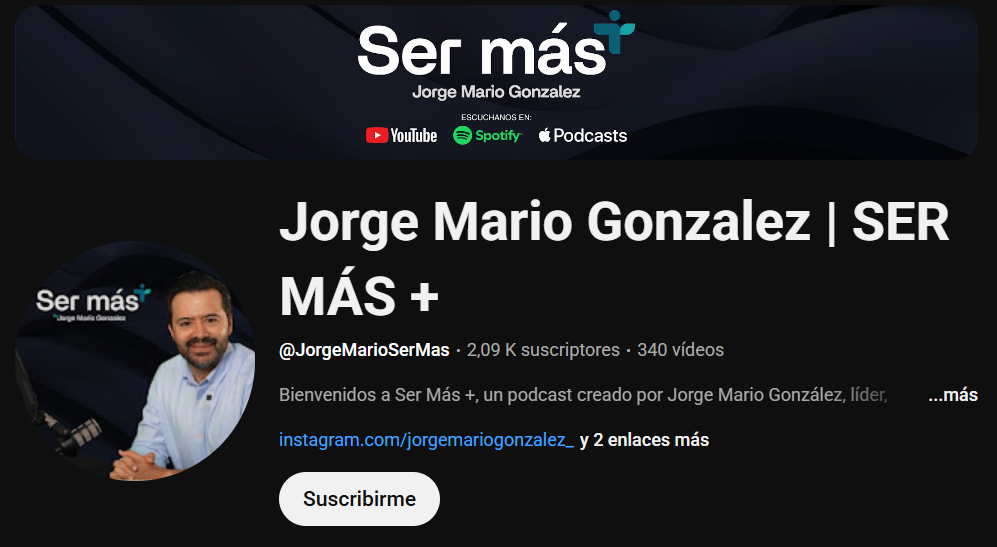The height and width of the screenshot is (547, 997).
Task: Show the 2 enlaces más links
Action: (x=644, y=440)
